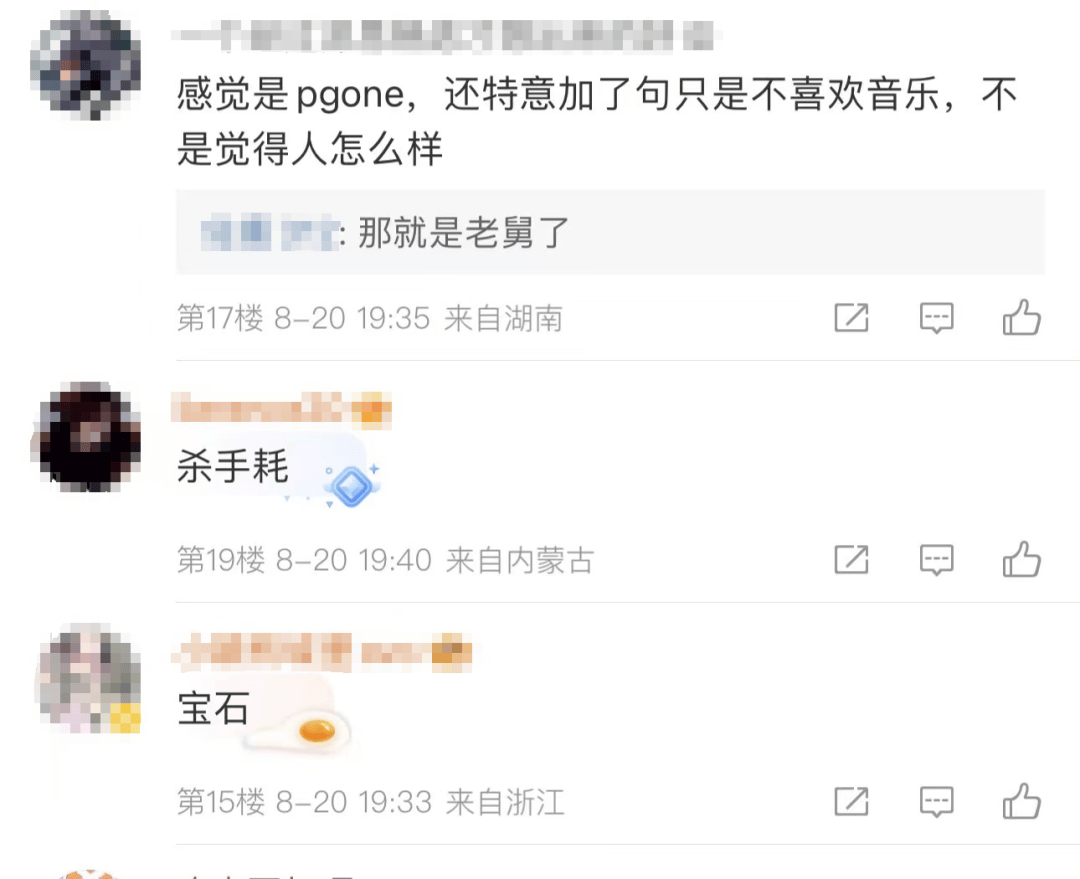Image resolution: width=1080 pixels, height=879 pixels.
Task: Share the 第17楼 comment
Action: point(851,318)
